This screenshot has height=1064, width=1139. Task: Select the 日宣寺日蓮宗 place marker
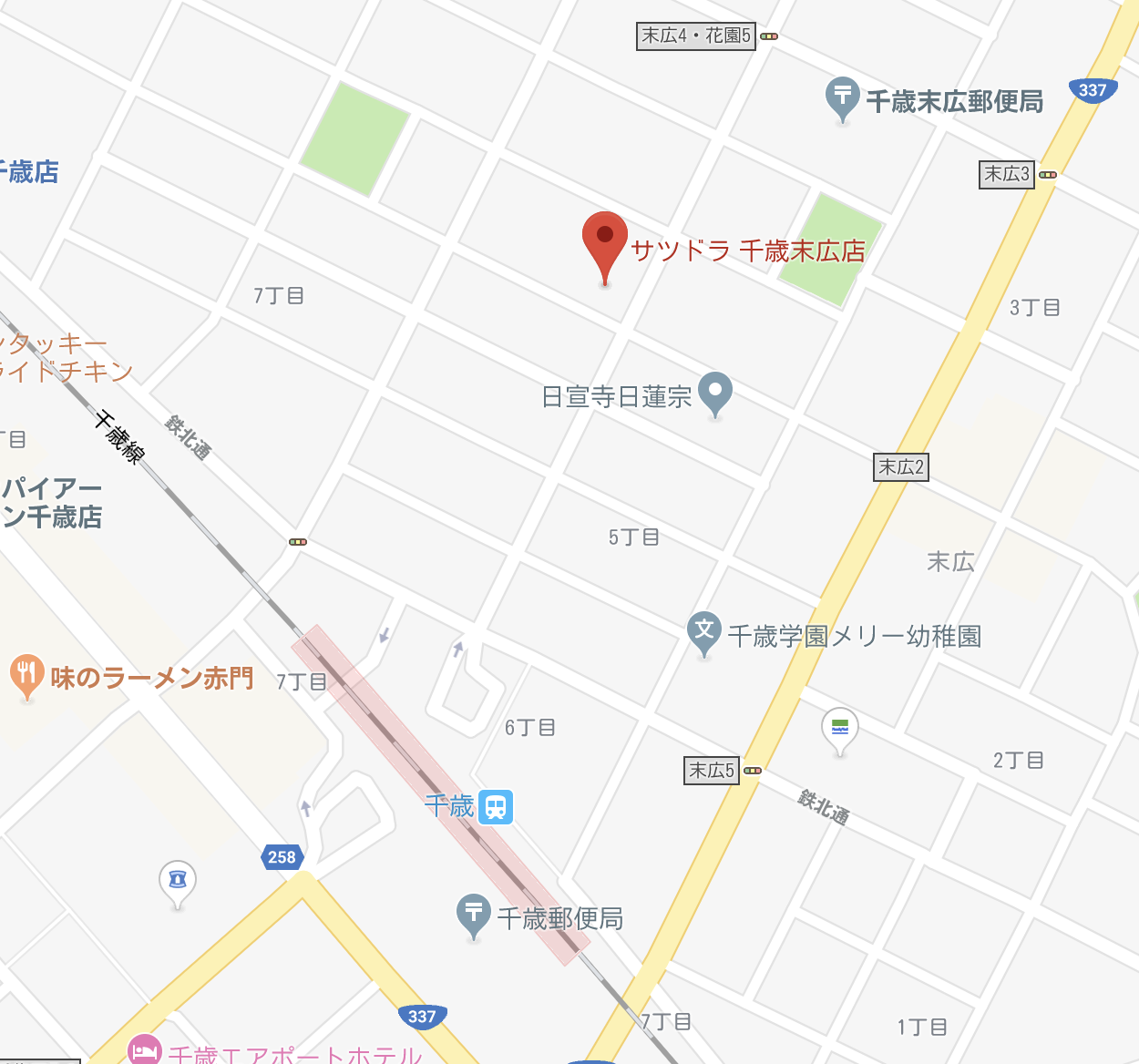715,393
